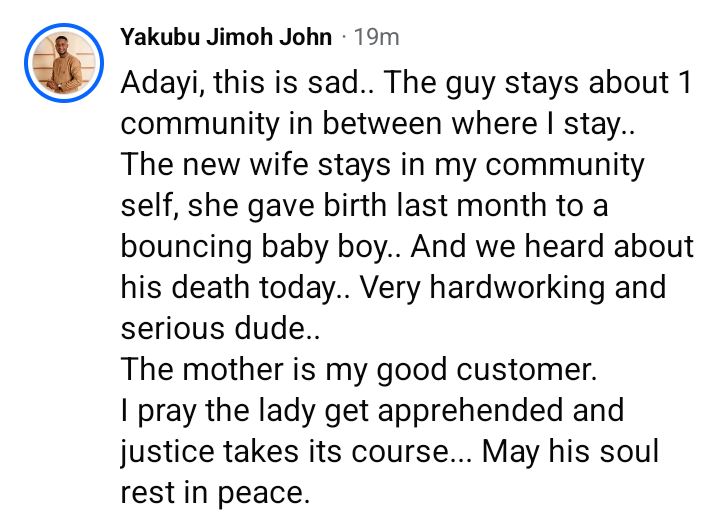Tap the name Yakubu Jimoh John
Screen dimensions: 720x526
pyautogui.click(x=225, y=38)
